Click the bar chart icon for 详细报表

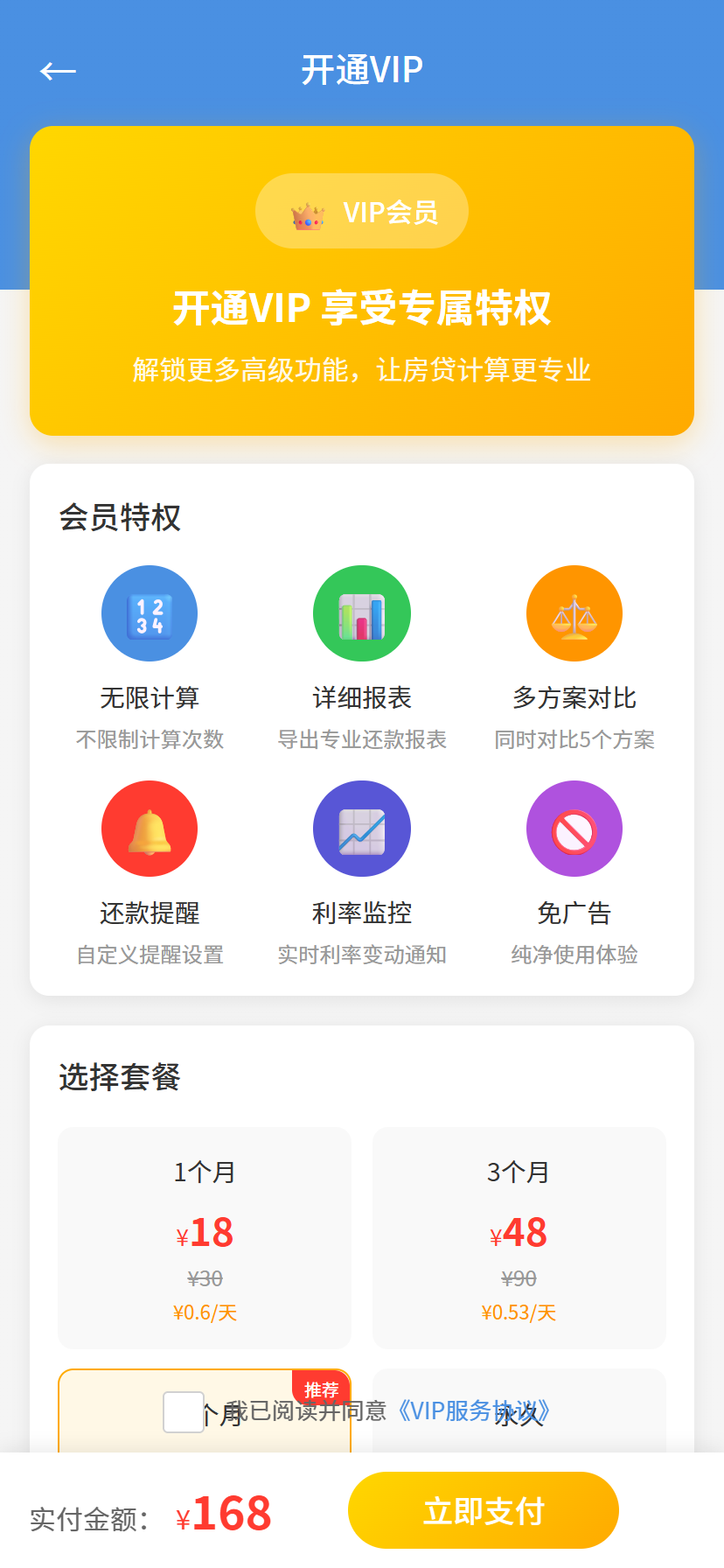(361, 612)
